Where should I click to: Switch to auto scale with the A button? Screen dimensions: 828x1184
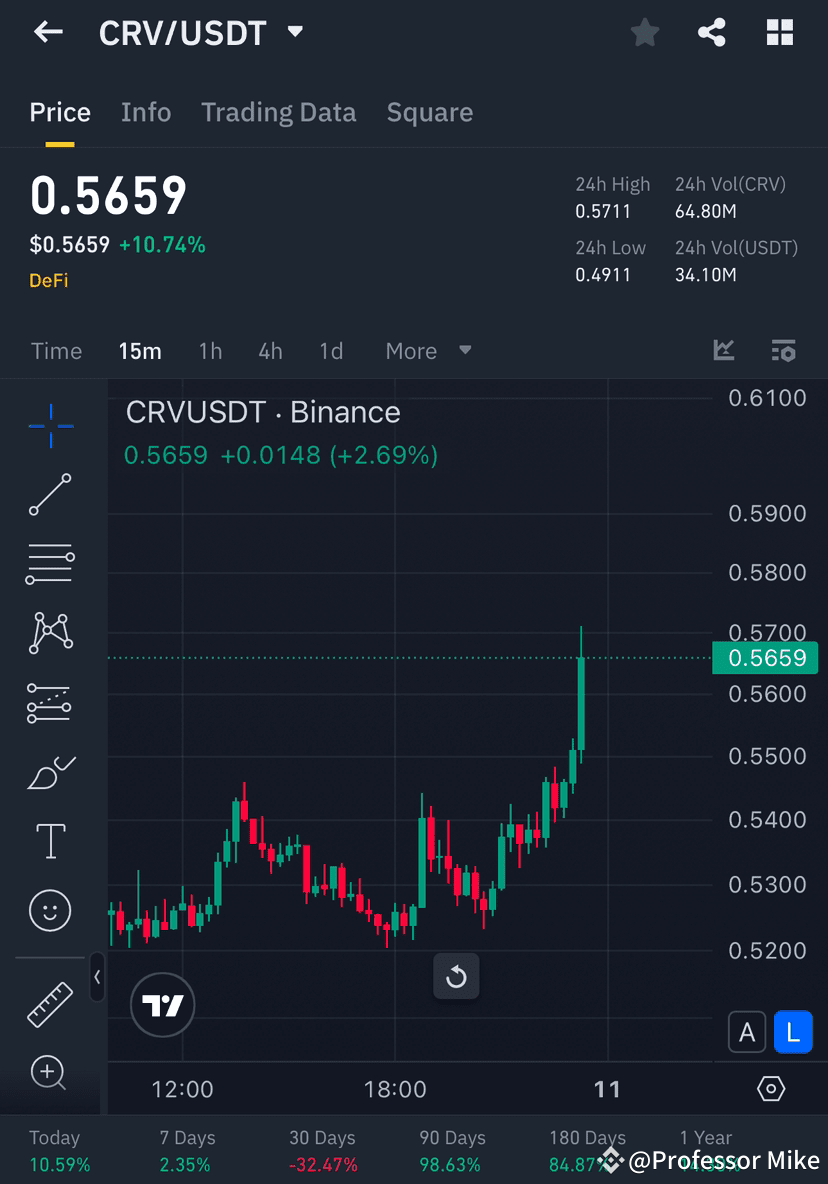point(747,1031)
